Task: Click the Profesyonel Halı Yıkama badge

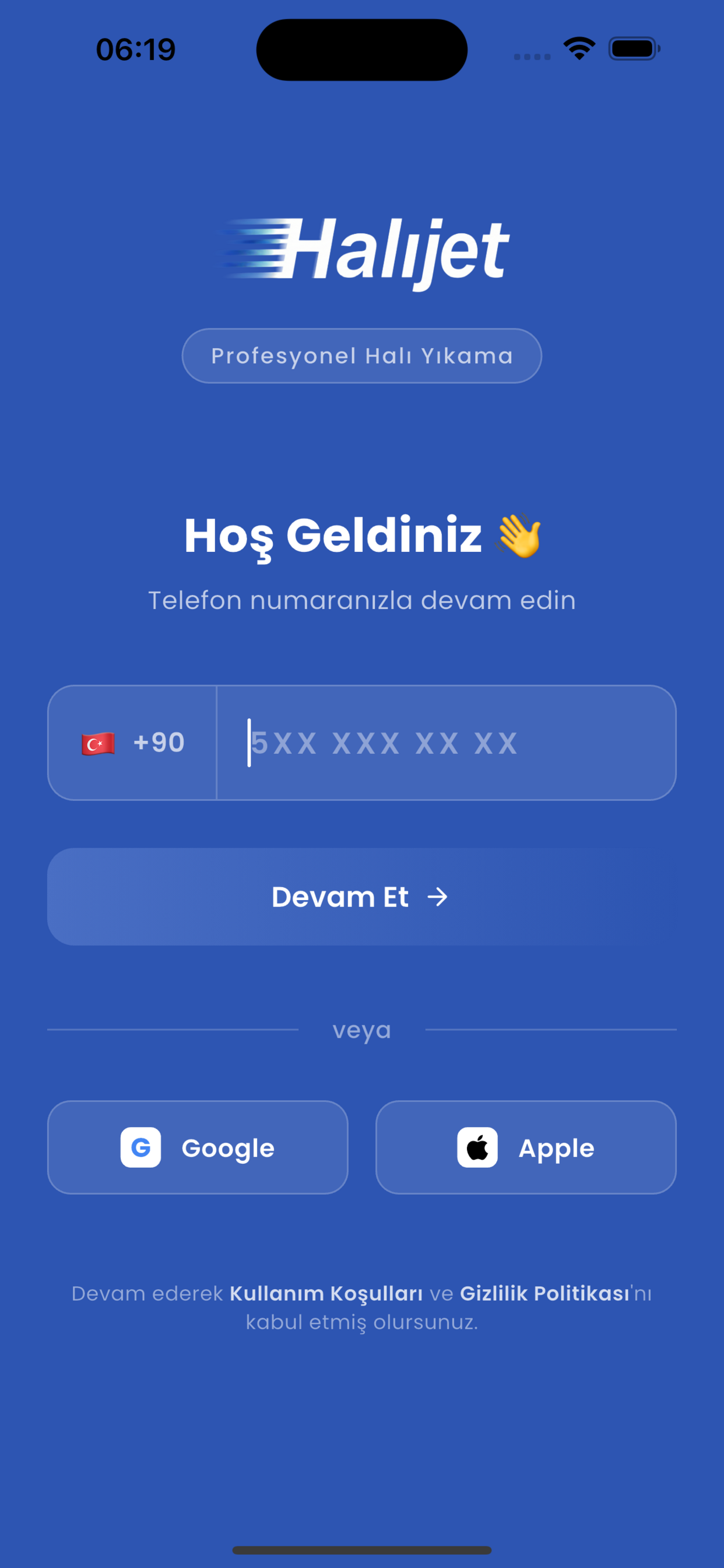Action: 361,355
